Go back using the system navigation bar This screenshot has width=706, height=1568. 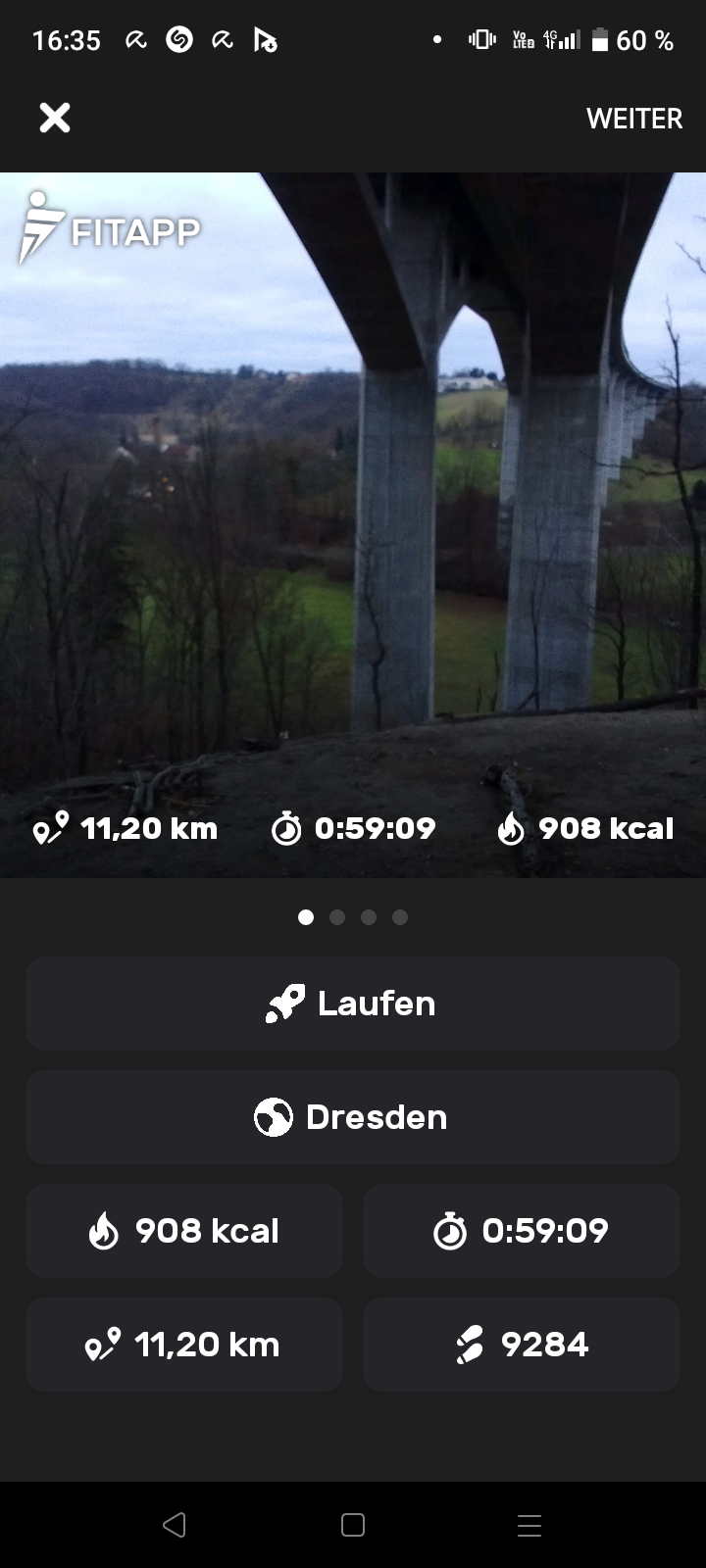click(175, 1525)
